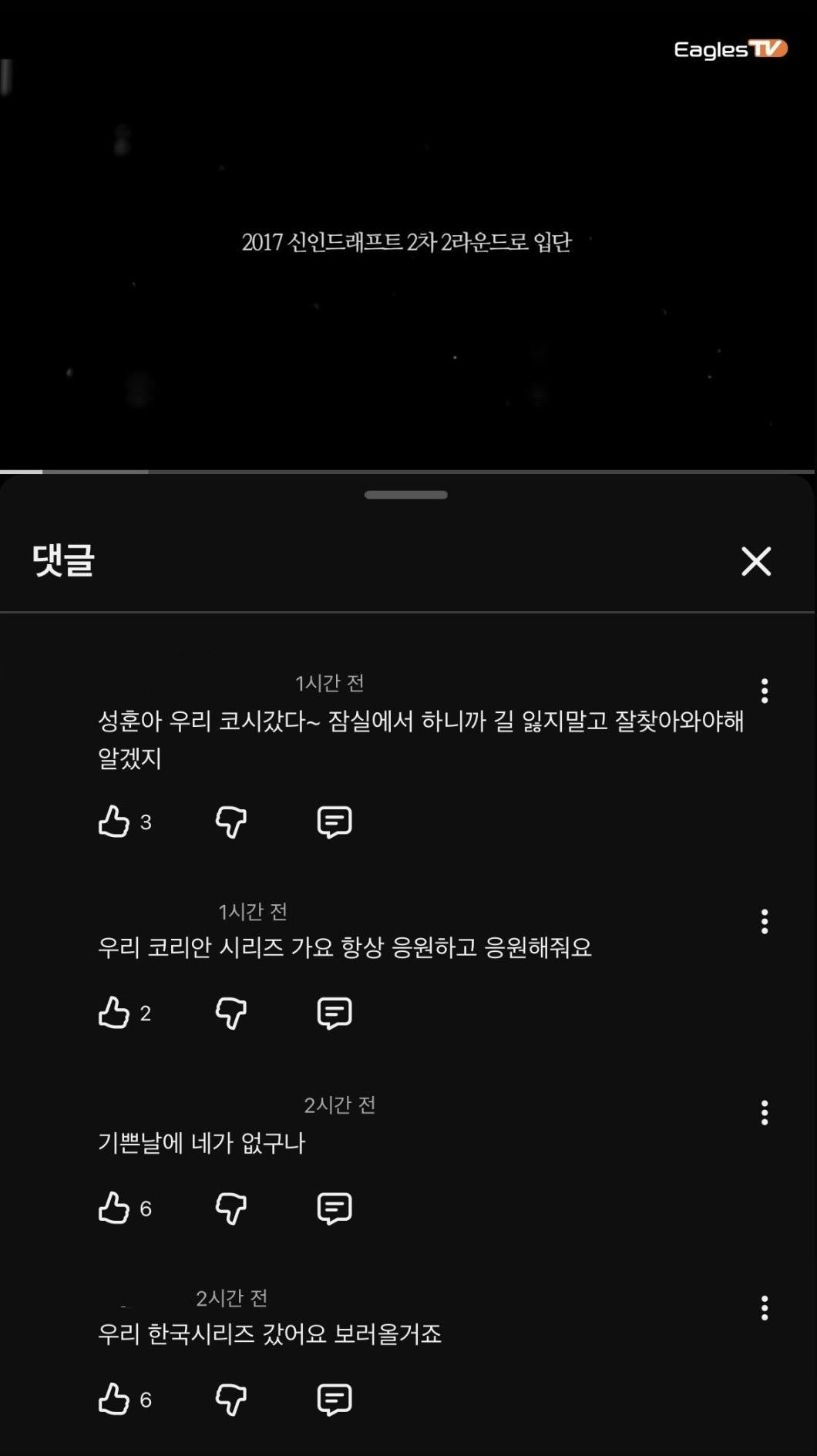Close the 댓글 comments panel
The image size is (817, 1456).
click(x=756, y=561)
